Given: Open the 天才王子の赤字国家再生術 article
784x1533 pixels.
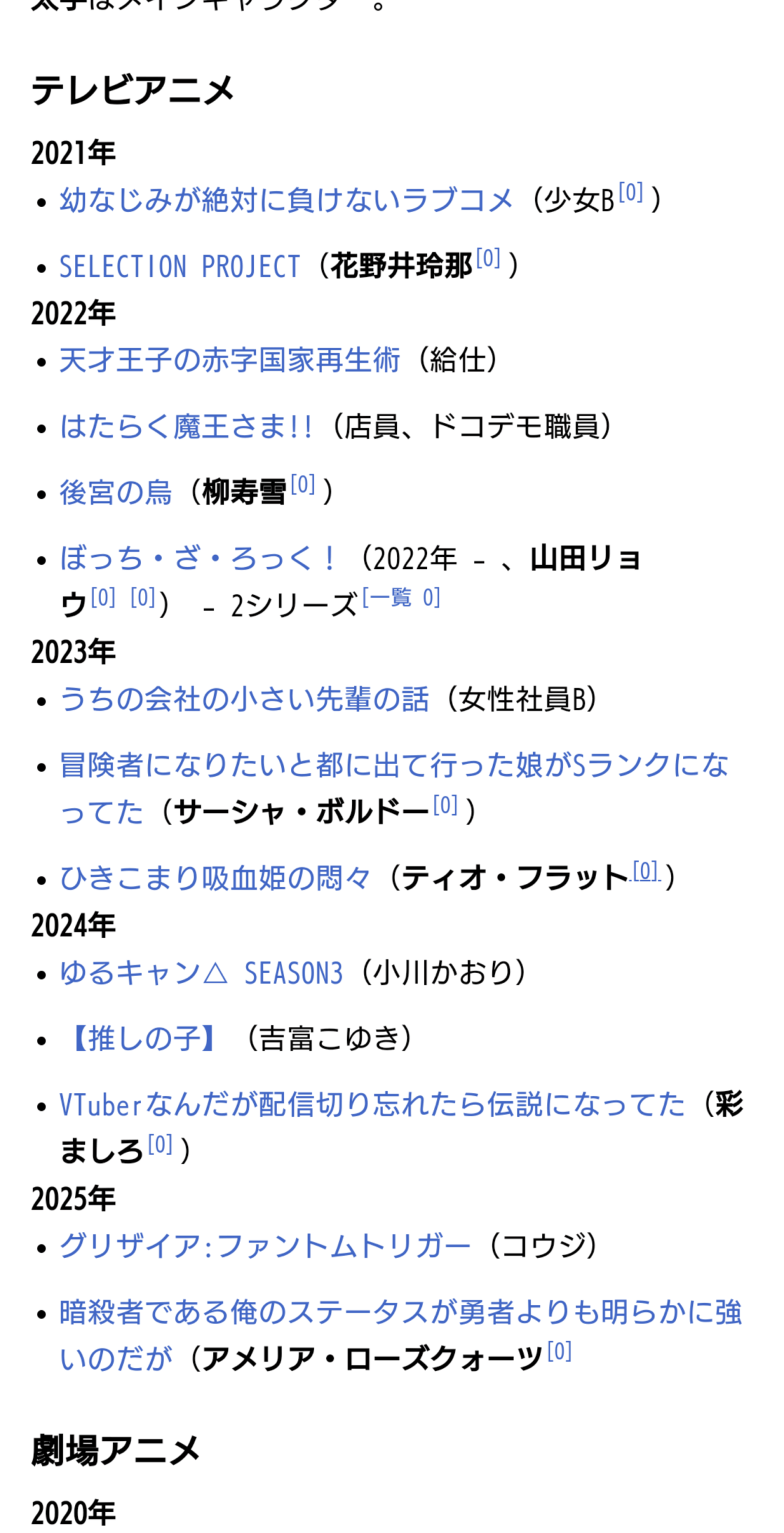Looking at the screenshot, I should point(229,360).
